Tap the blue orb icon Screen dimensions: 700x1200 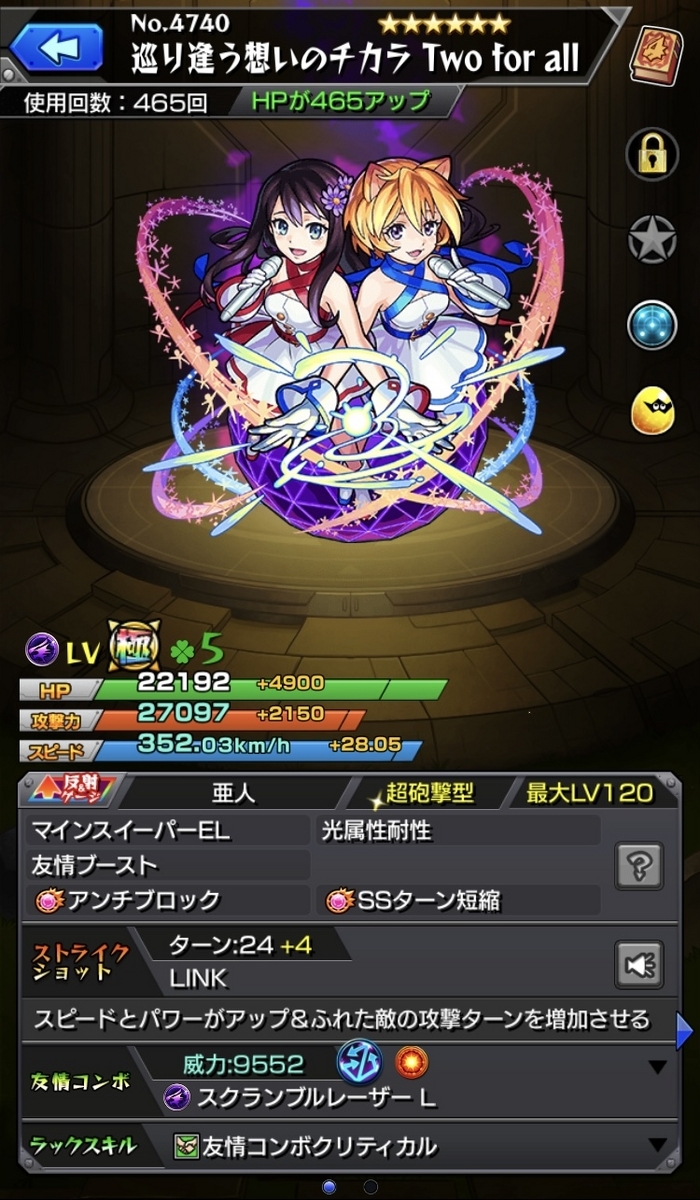tap(652, 325)
